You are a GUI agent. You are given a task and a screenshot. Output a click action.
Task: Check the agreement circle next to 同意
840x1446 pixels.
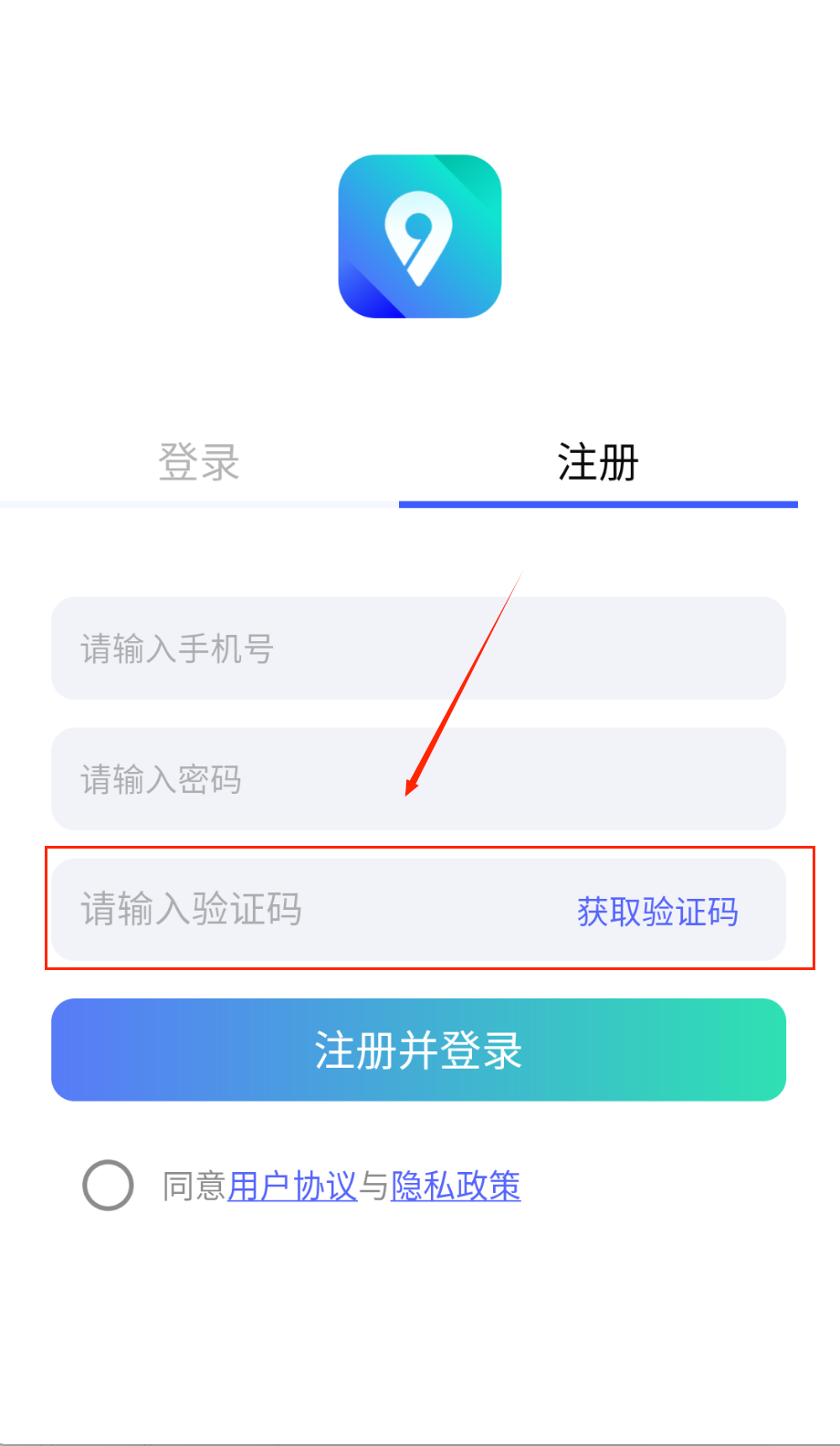(x=108, y=1186)
